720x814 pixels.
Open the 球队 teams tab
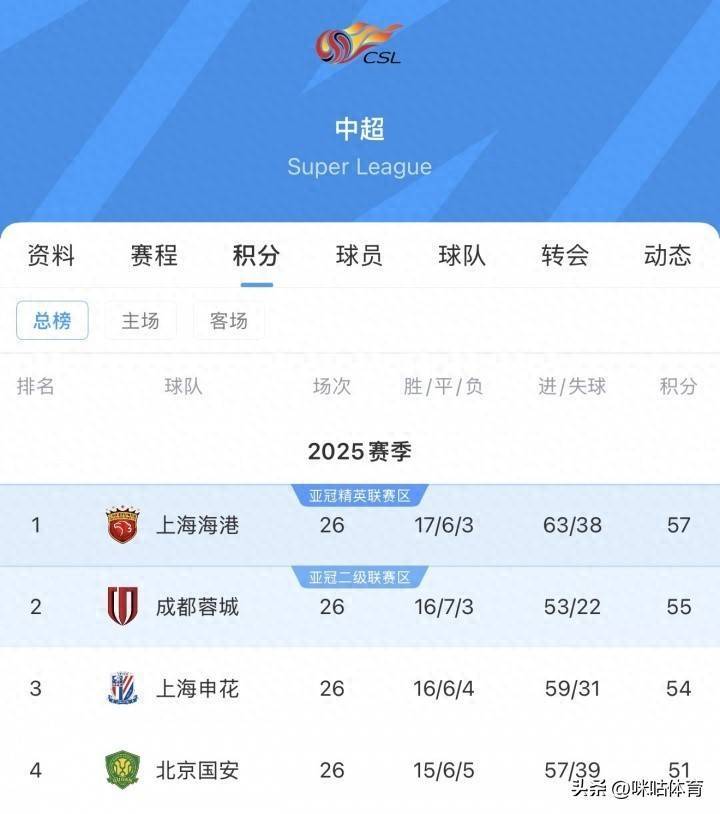(462, 255)
